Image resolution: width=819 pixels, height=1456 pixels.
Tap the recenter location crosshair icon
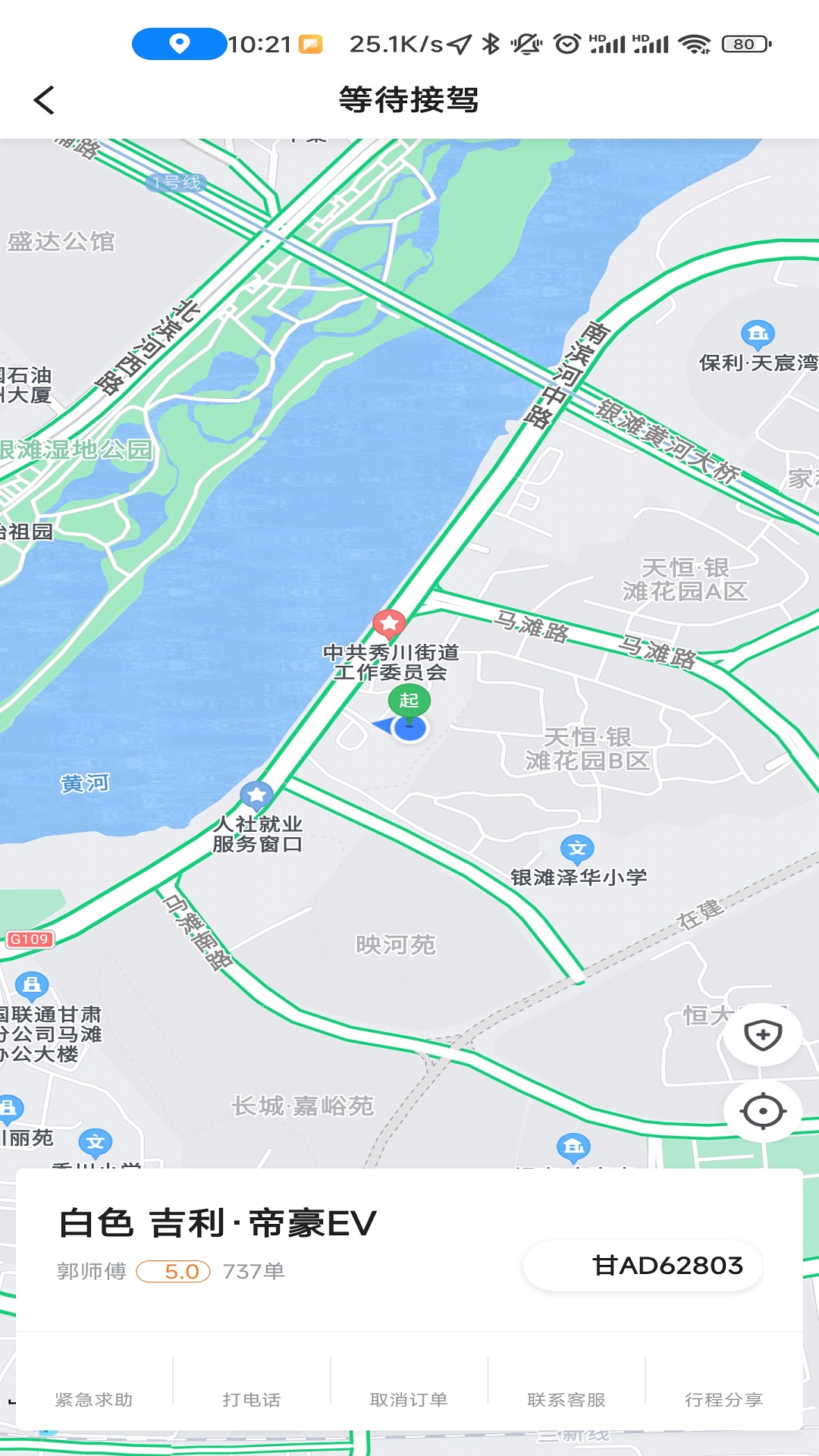click(x=761, y=1112)
